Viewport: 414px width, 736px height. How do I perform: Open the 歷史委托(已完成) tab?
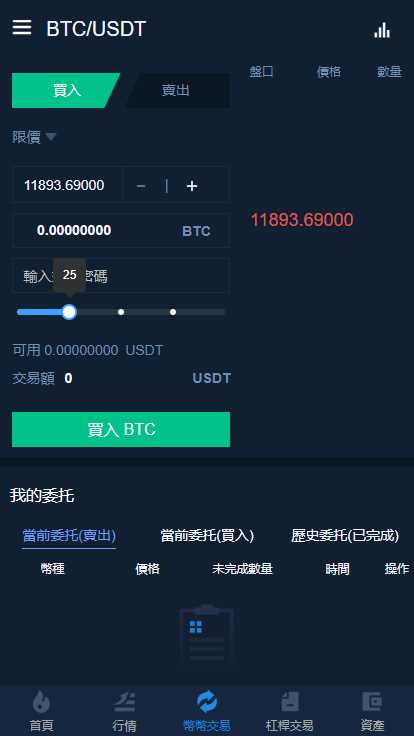345,535
